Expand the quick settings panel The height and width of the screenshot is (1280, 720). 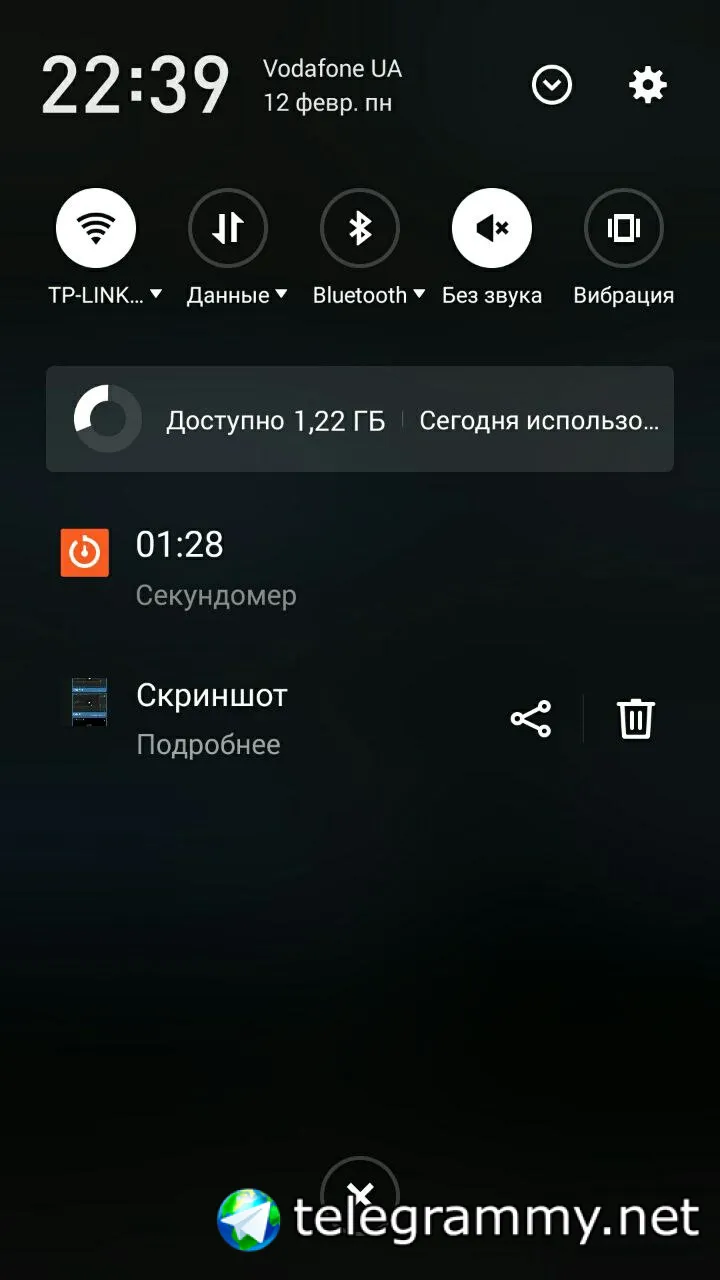pyautogui.click(x=552, y=86)
